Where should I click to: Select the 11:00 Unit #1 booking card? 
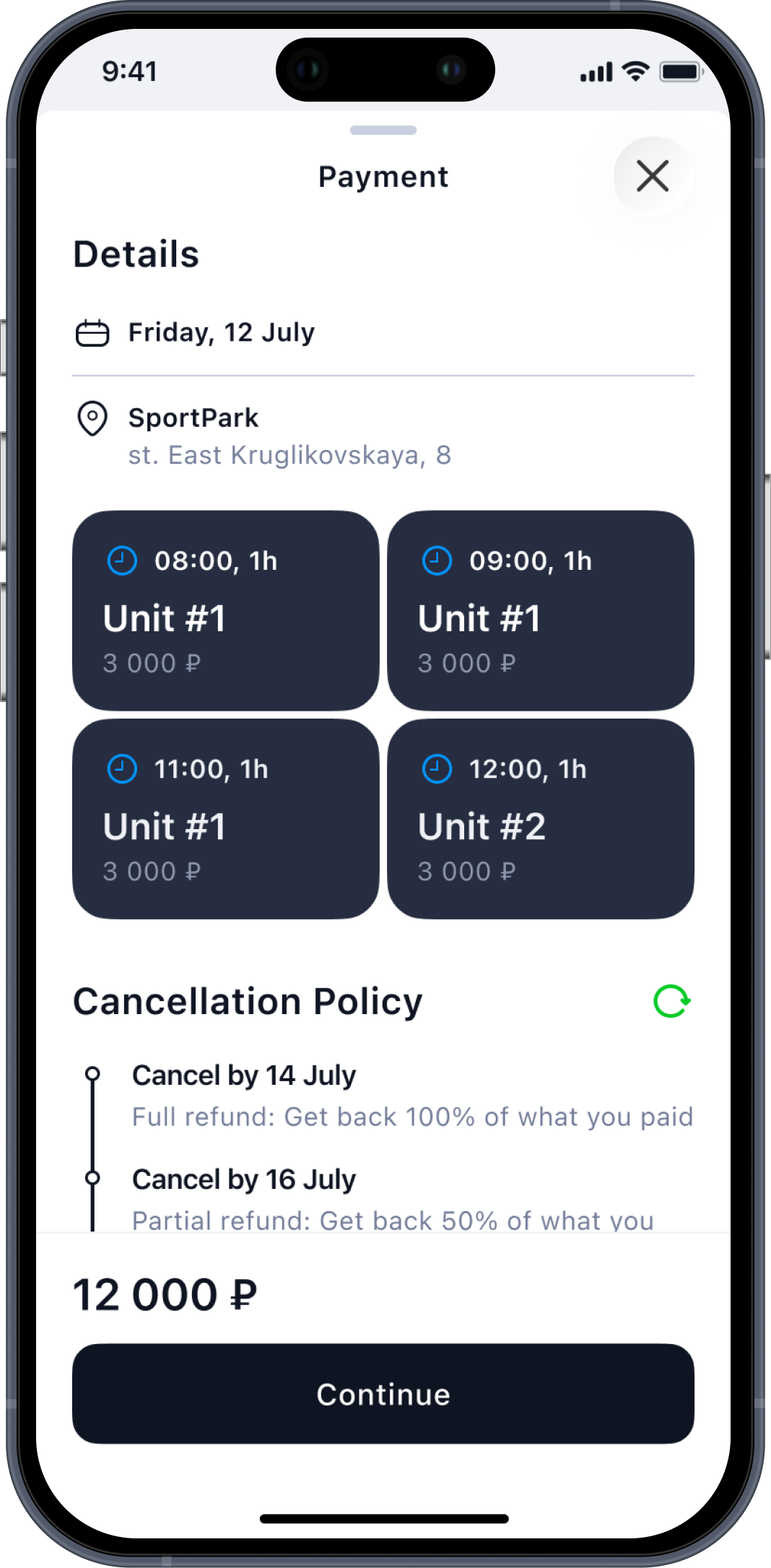(225, 818)
